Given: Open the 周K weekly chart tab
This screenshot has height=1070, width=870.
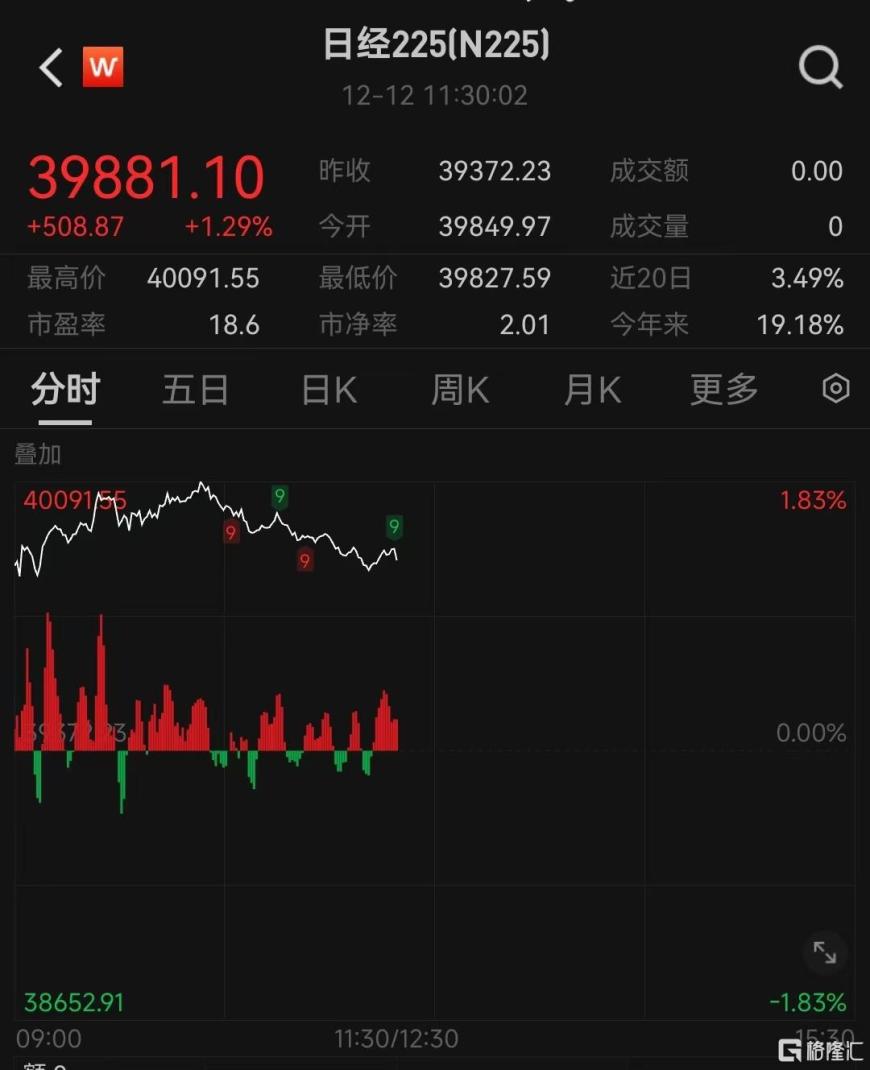Looking at the screenshot, I should pos(459,390).
